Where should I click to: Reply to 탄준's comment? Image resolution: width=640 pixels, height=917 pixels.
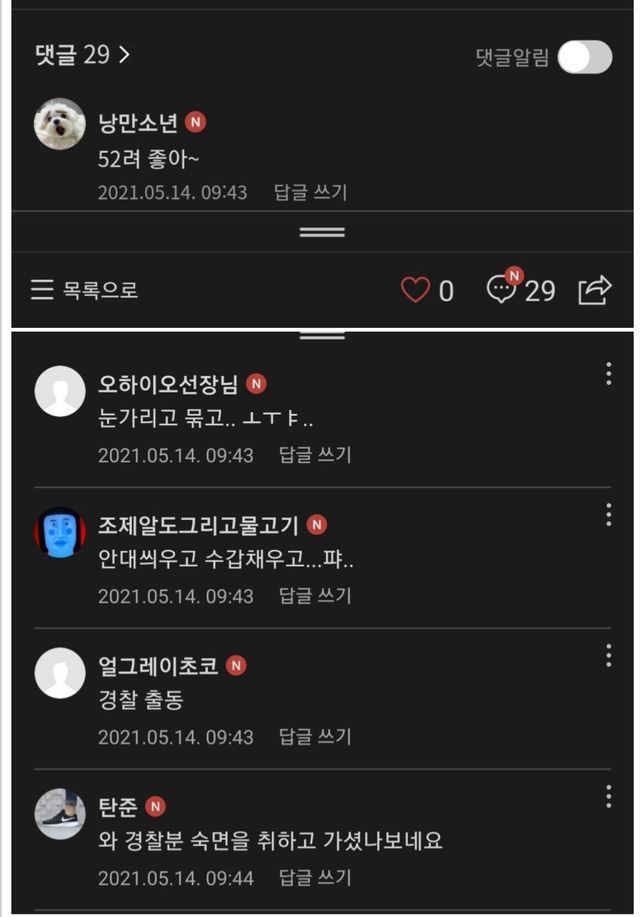pyautogui.click(x=315, y=878)
